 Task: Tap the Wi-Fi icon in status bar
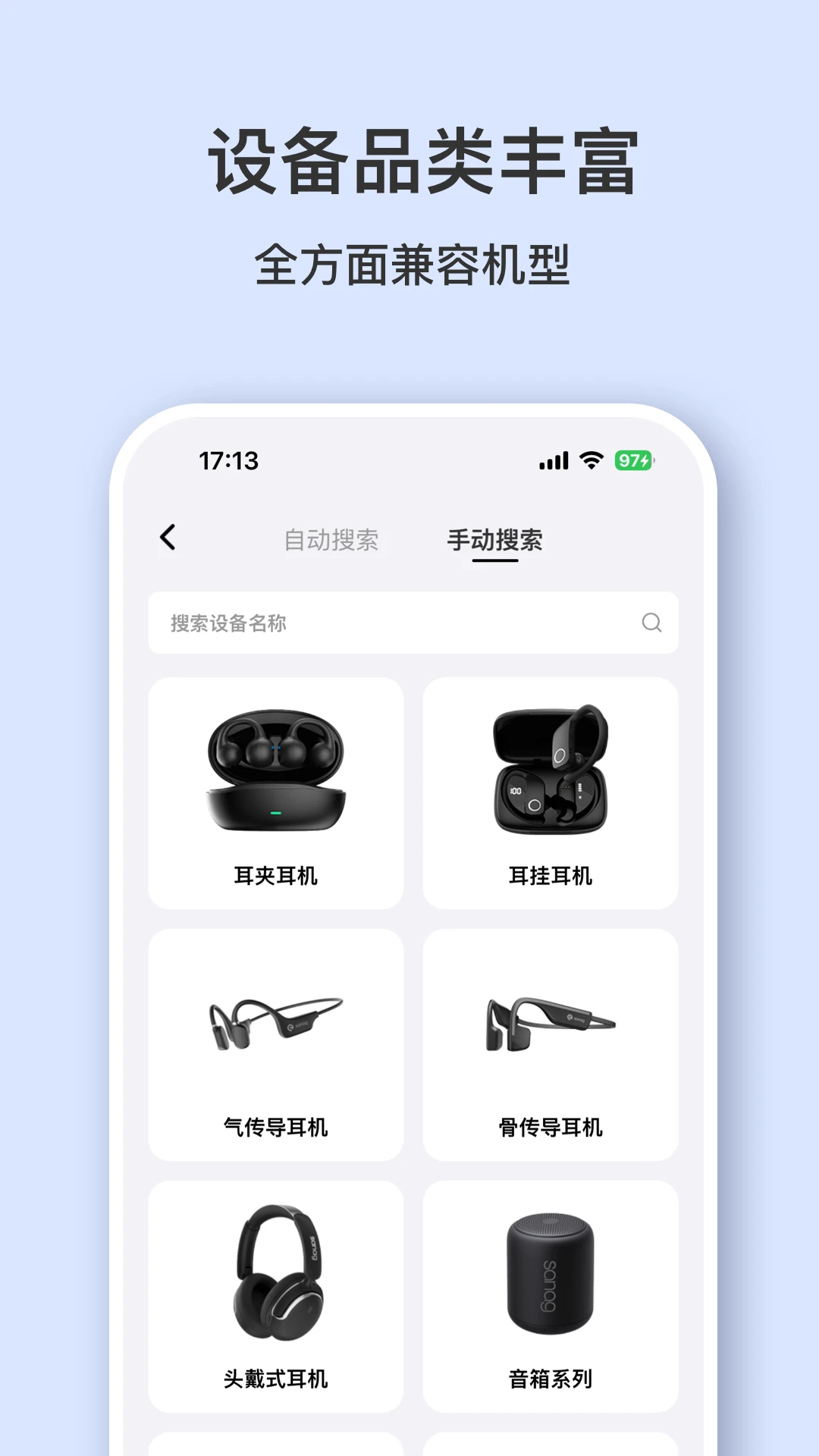(591, 458)
